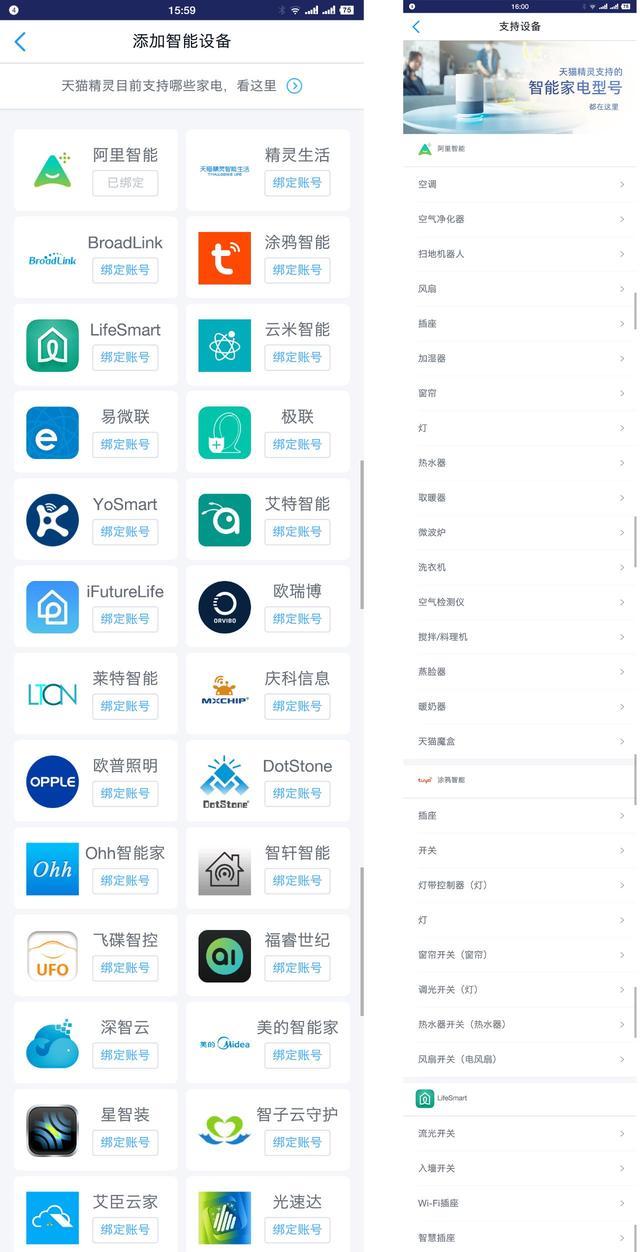Image resolution: width=640 pixels, height=1252 pixels.
Task: Go back from the 添加智能设备 screen
Action: point(20,41)
